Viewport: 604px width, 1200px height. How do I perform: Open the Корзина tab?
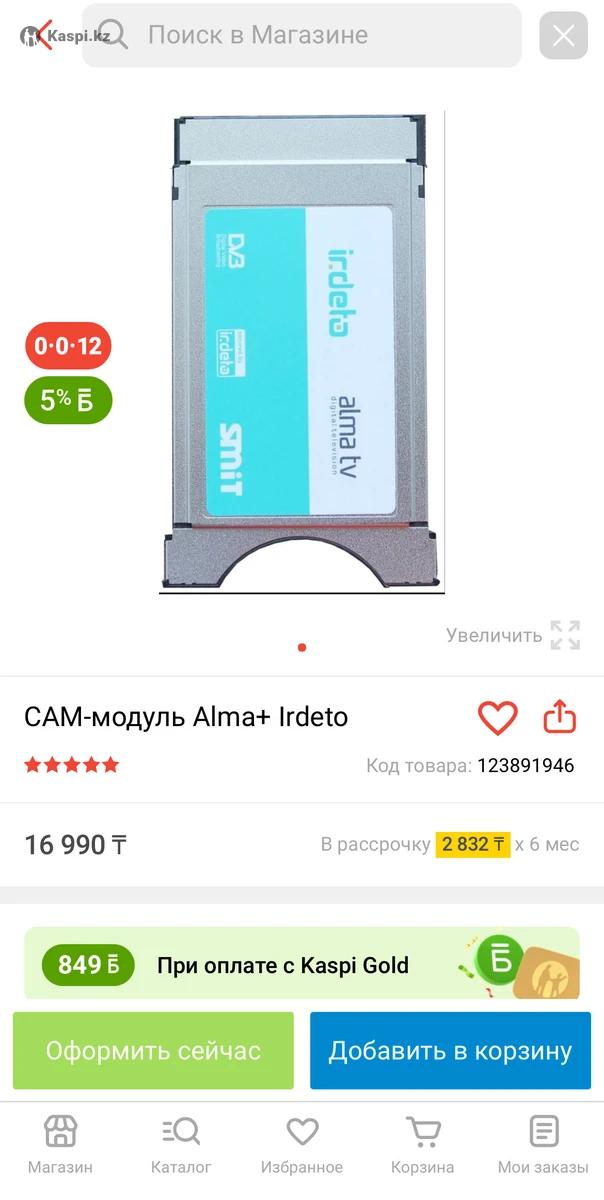pyautogui.click(x=423, y=1145)
